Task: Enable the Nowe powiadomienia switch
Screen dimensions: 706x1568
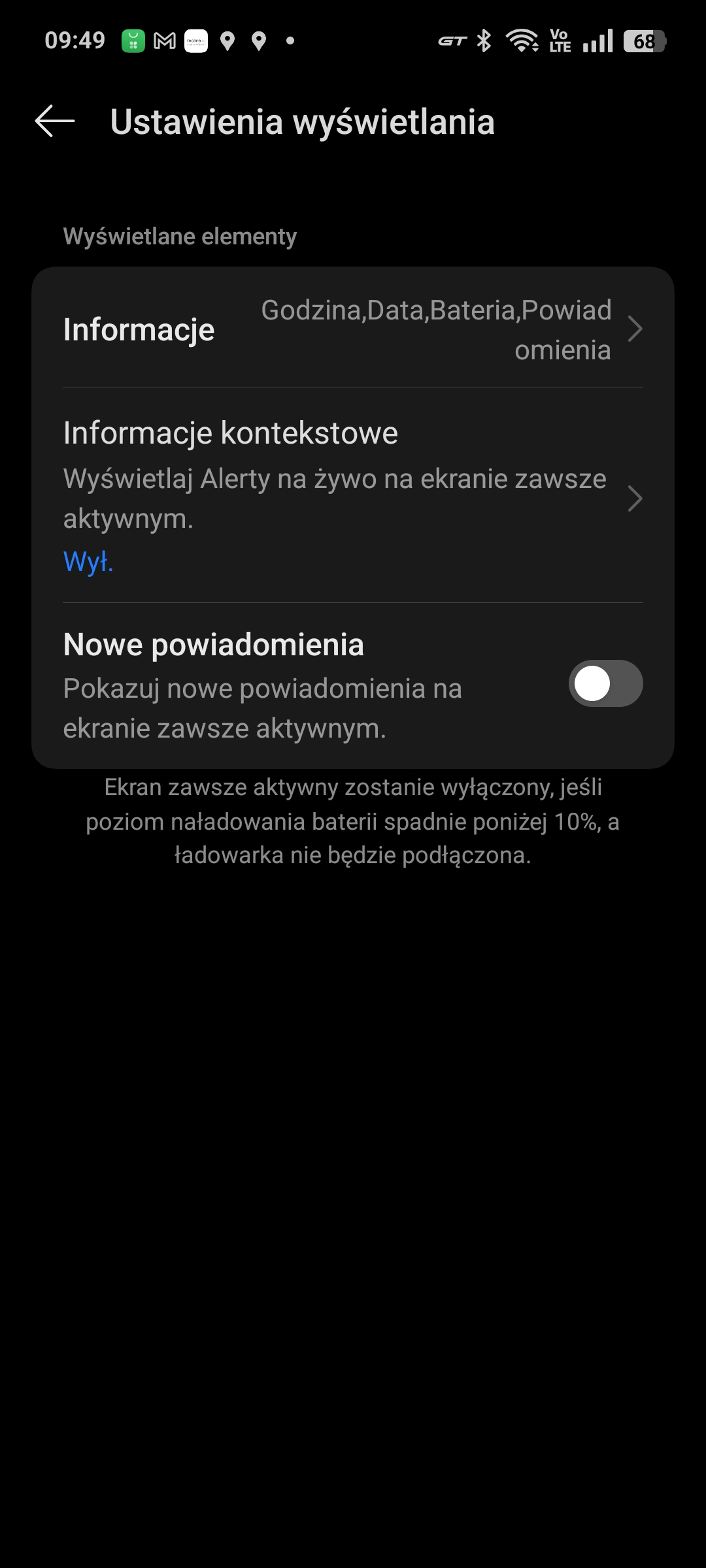Action: coord(605,683)
